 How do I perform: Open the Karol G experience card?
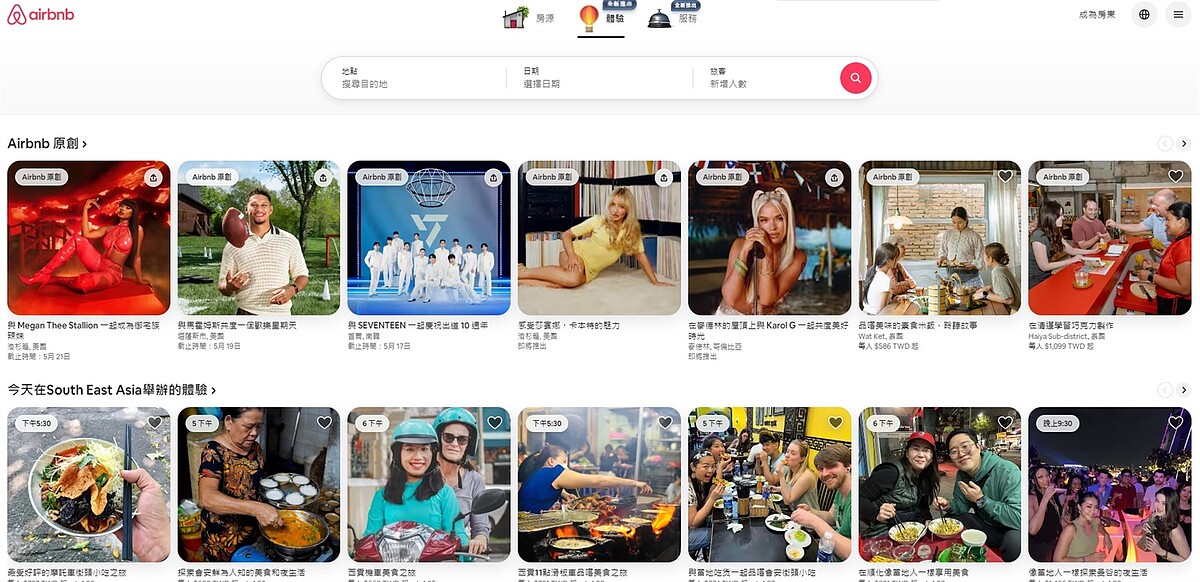[x=769, y=238]
